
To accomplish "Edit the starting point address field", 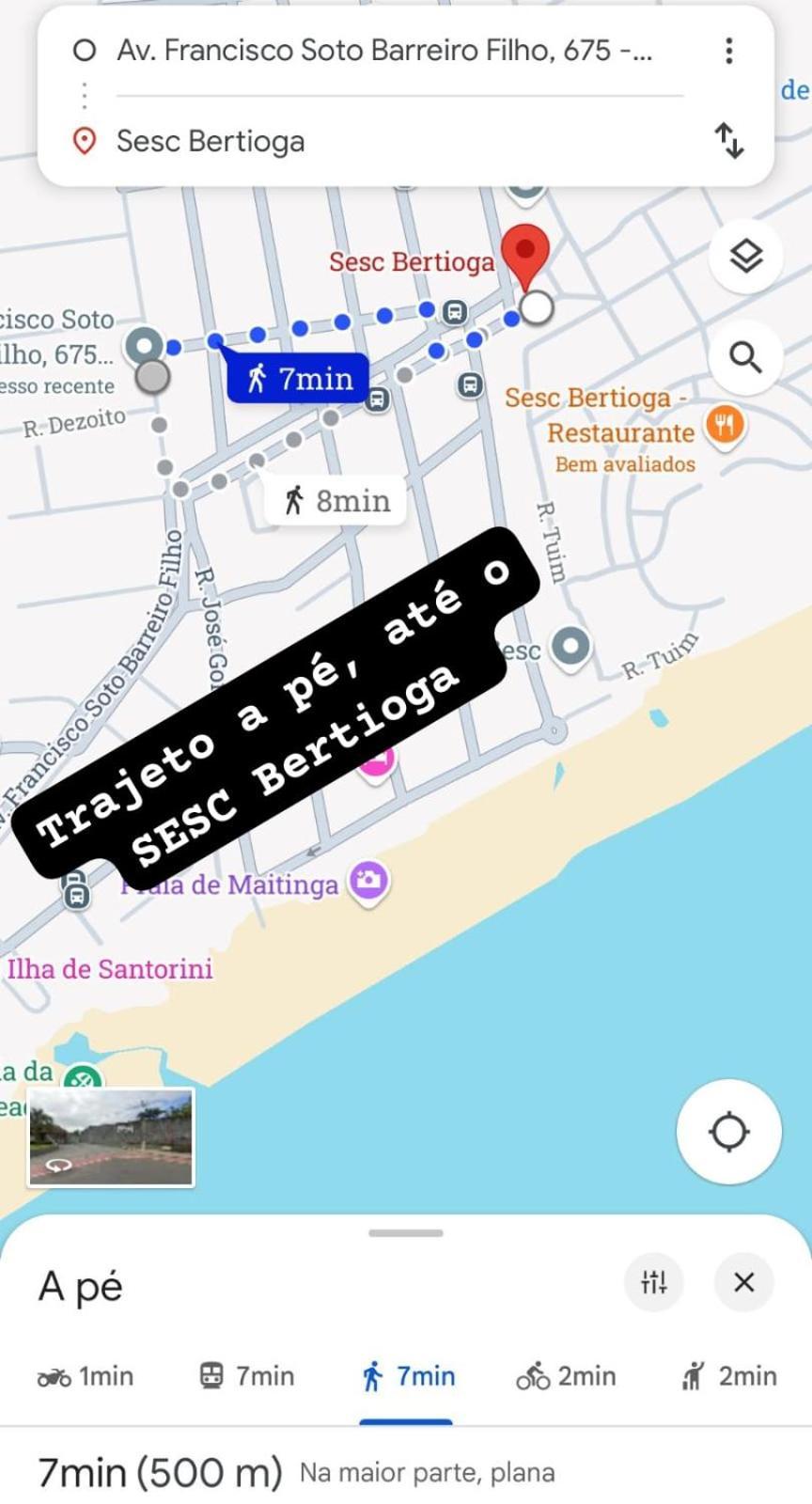I will [383, 51].
